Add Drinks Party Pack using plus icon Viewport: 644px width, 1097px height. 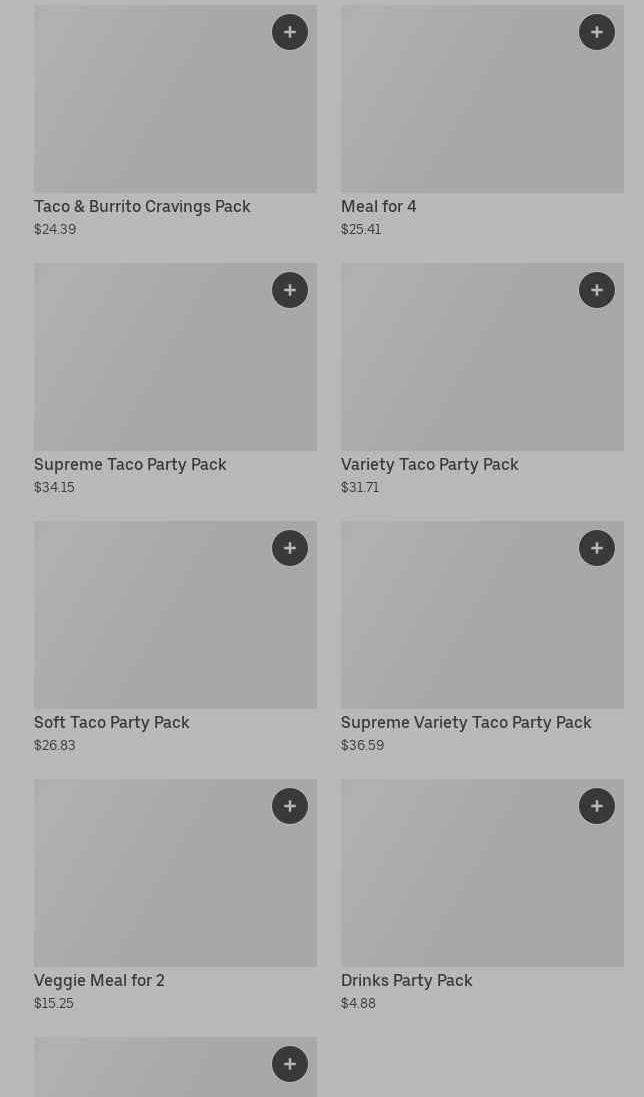(x=596, y=806)
